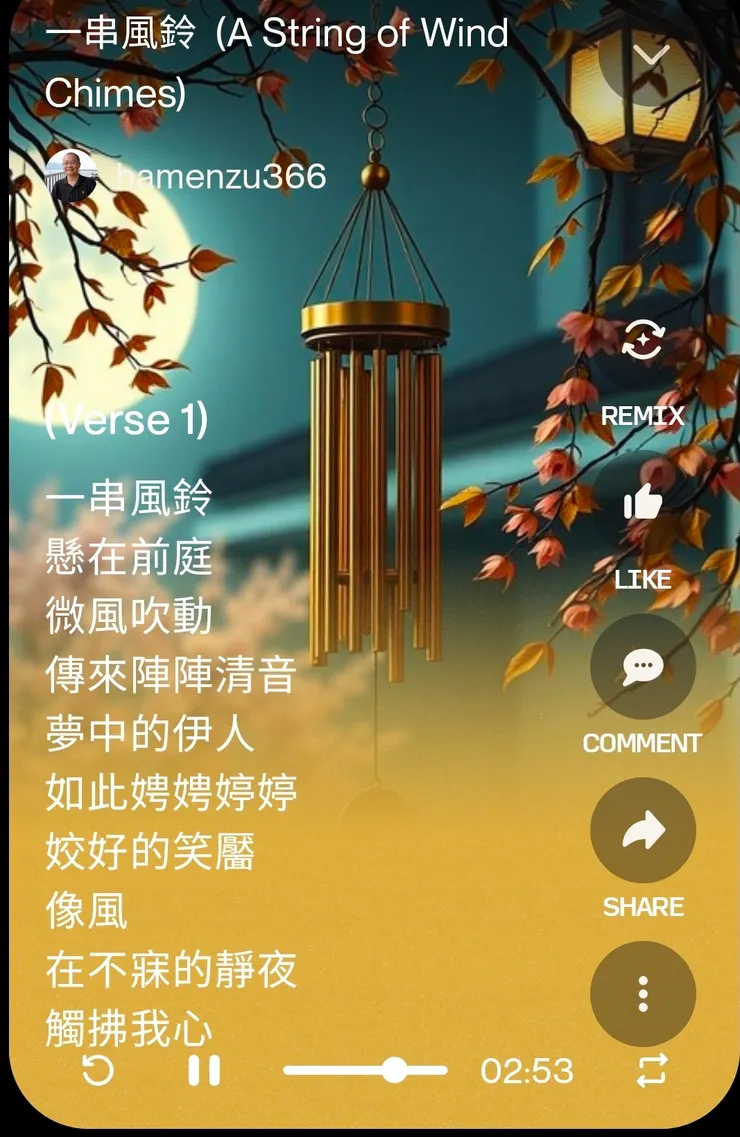Click the LIKE text label
This screenshot has width=740, height=1137.
(x=643, y=578)
